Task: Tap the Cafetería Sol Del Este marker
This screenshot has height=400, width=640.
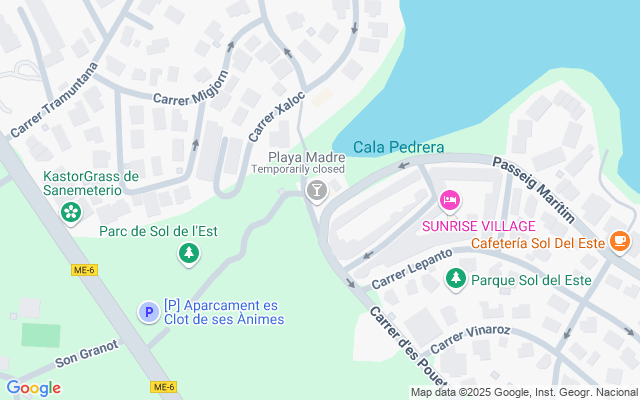Action: point(620,241)
